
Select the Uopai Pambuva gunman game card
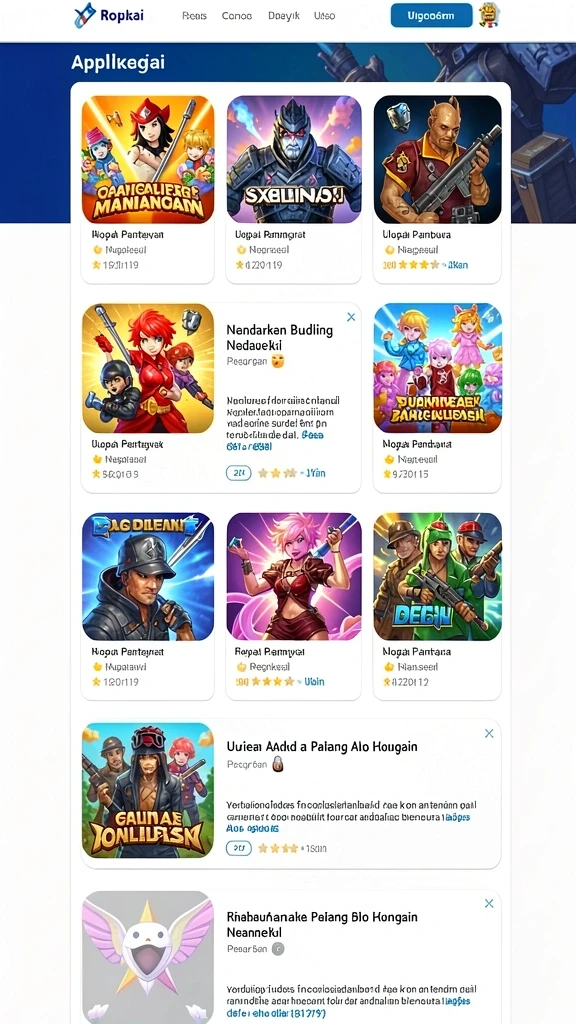[x=437, y=189]
